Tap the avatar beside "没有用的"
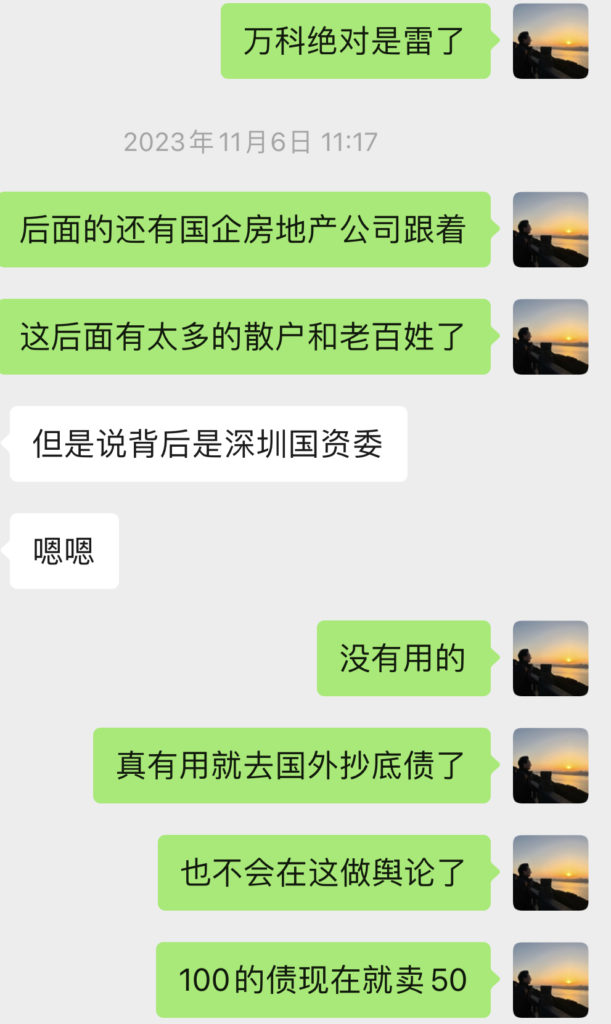The height and width of the screenshot is (1024, 611). tap(550, 658)
